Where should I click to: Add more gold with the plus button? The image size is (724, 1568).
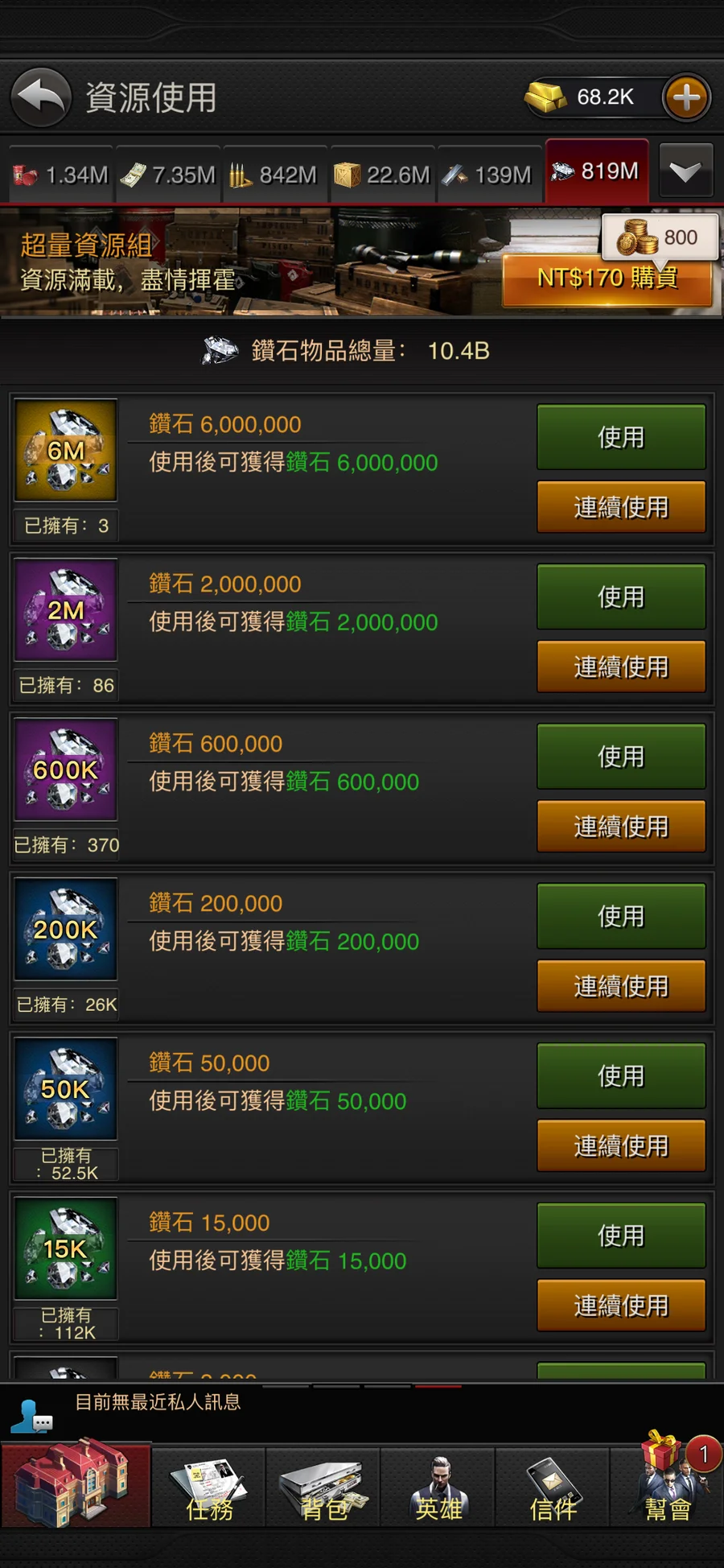click(x=686, y=97)
